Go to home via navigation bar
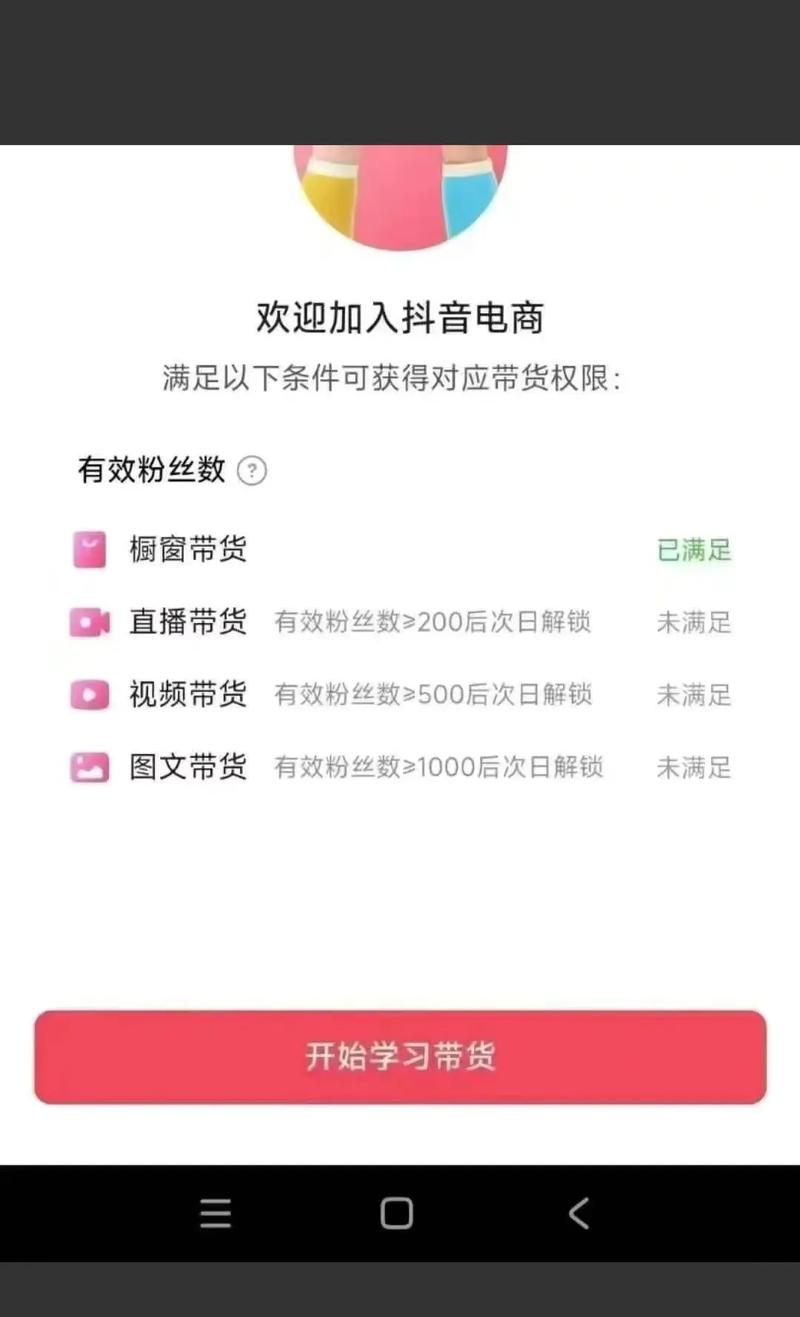 [x=397, y=1213]
